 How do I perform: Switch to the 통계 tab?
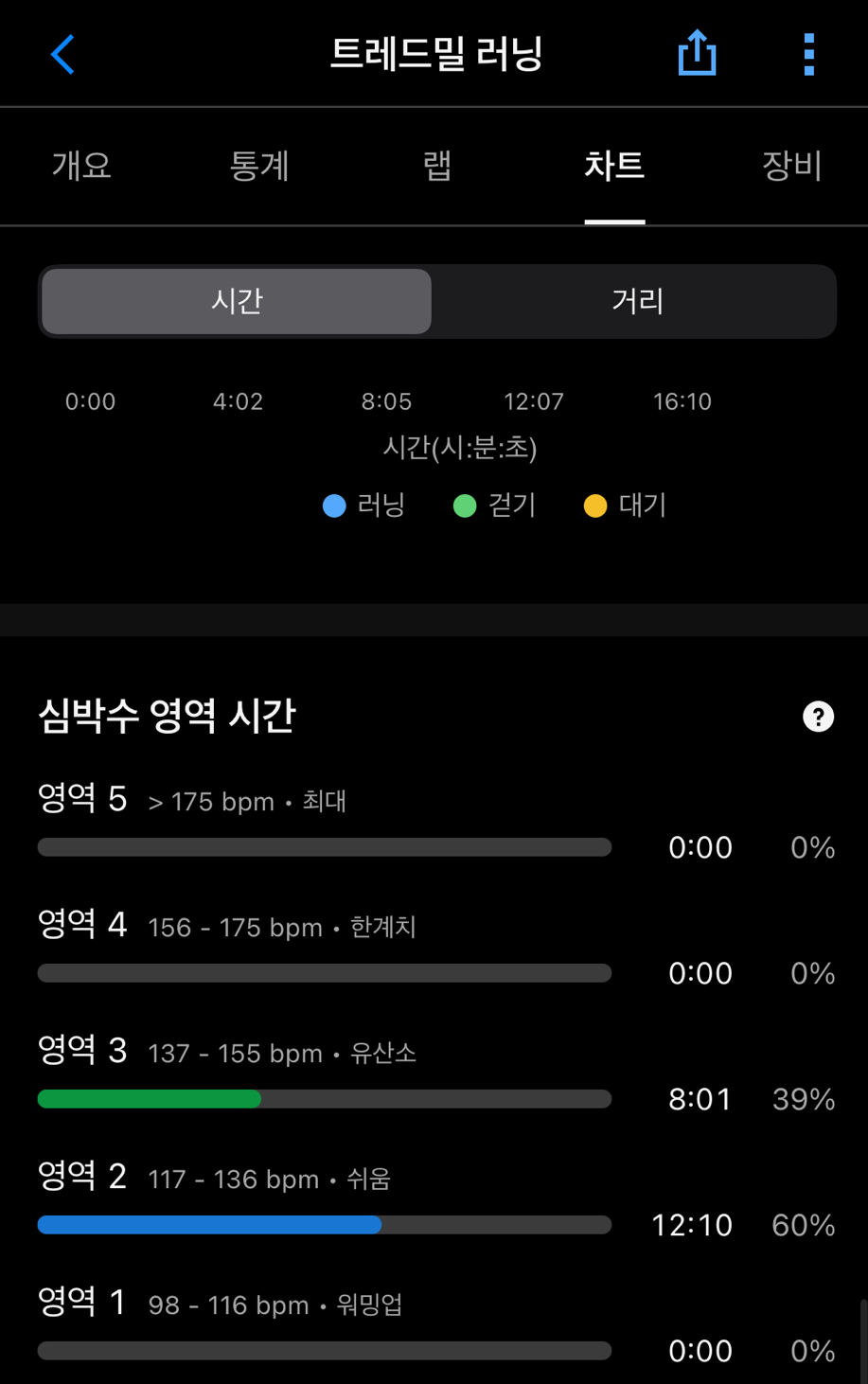click(258, 166)
